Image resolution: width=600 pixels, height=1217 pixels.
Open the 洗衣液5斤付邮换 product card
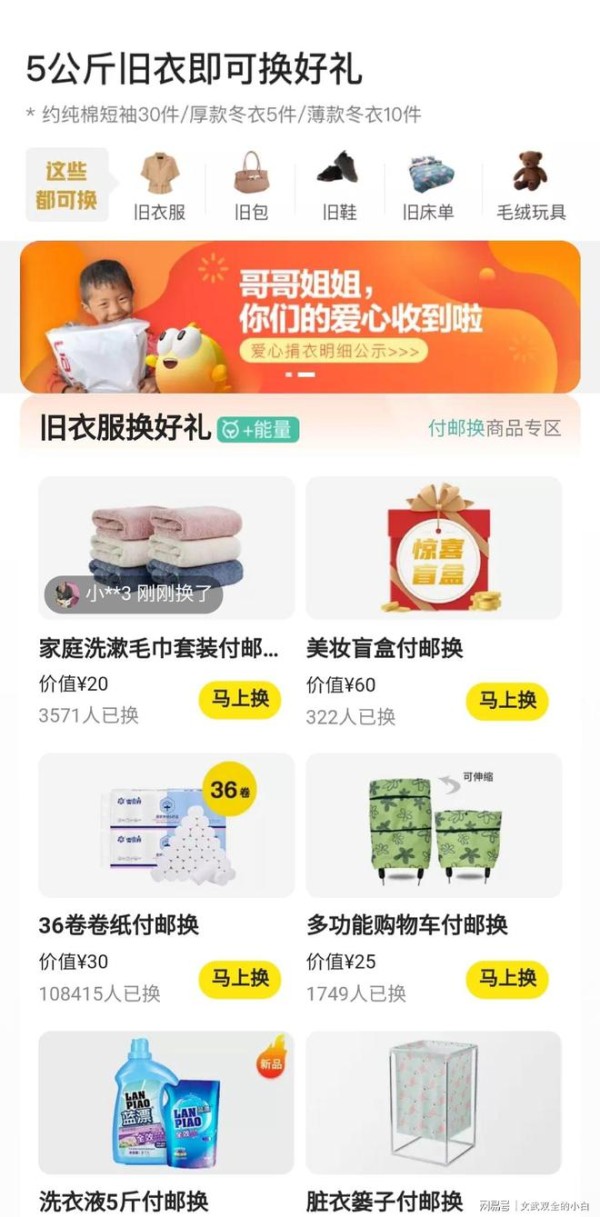click(x=166, y=1122)
